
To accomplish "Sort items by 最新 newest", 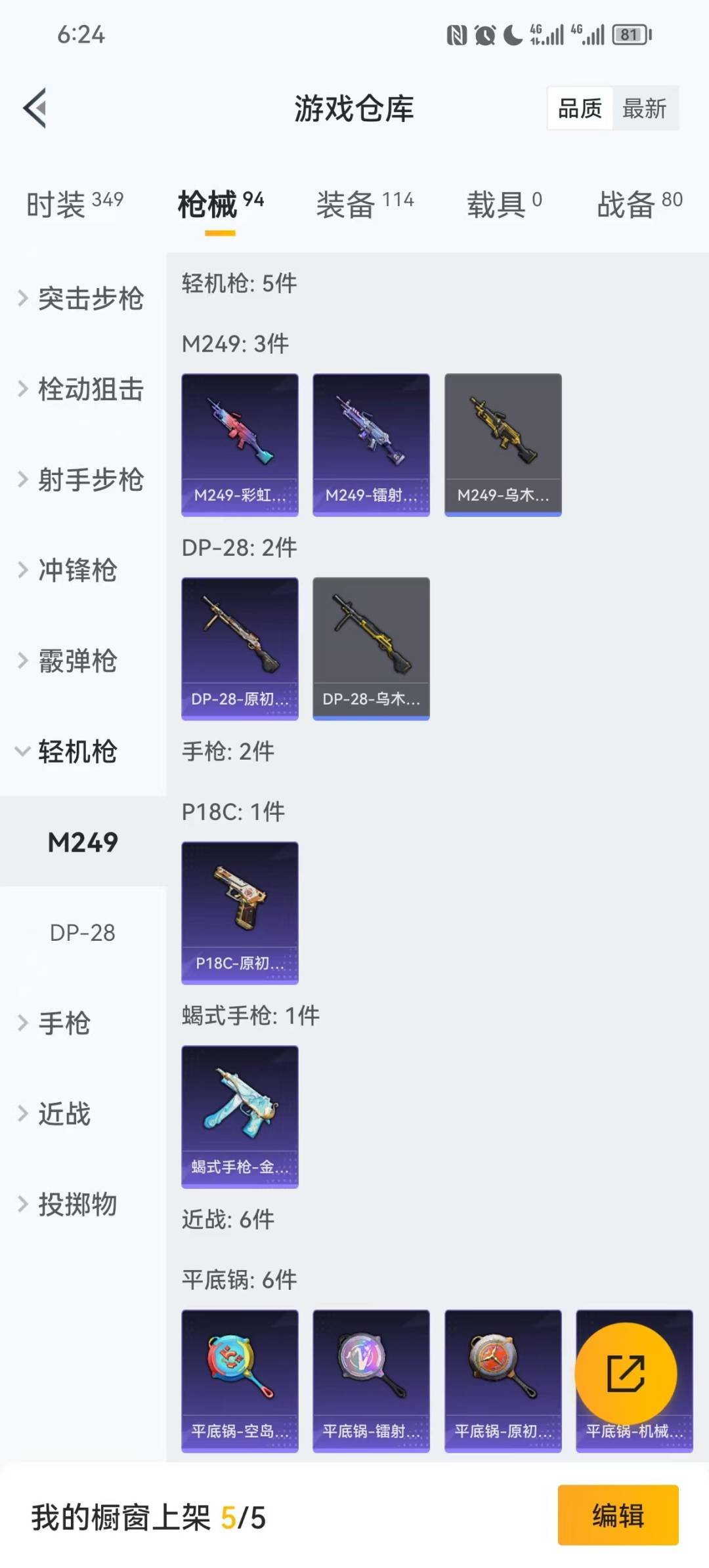I will click(x=646, y=109).
